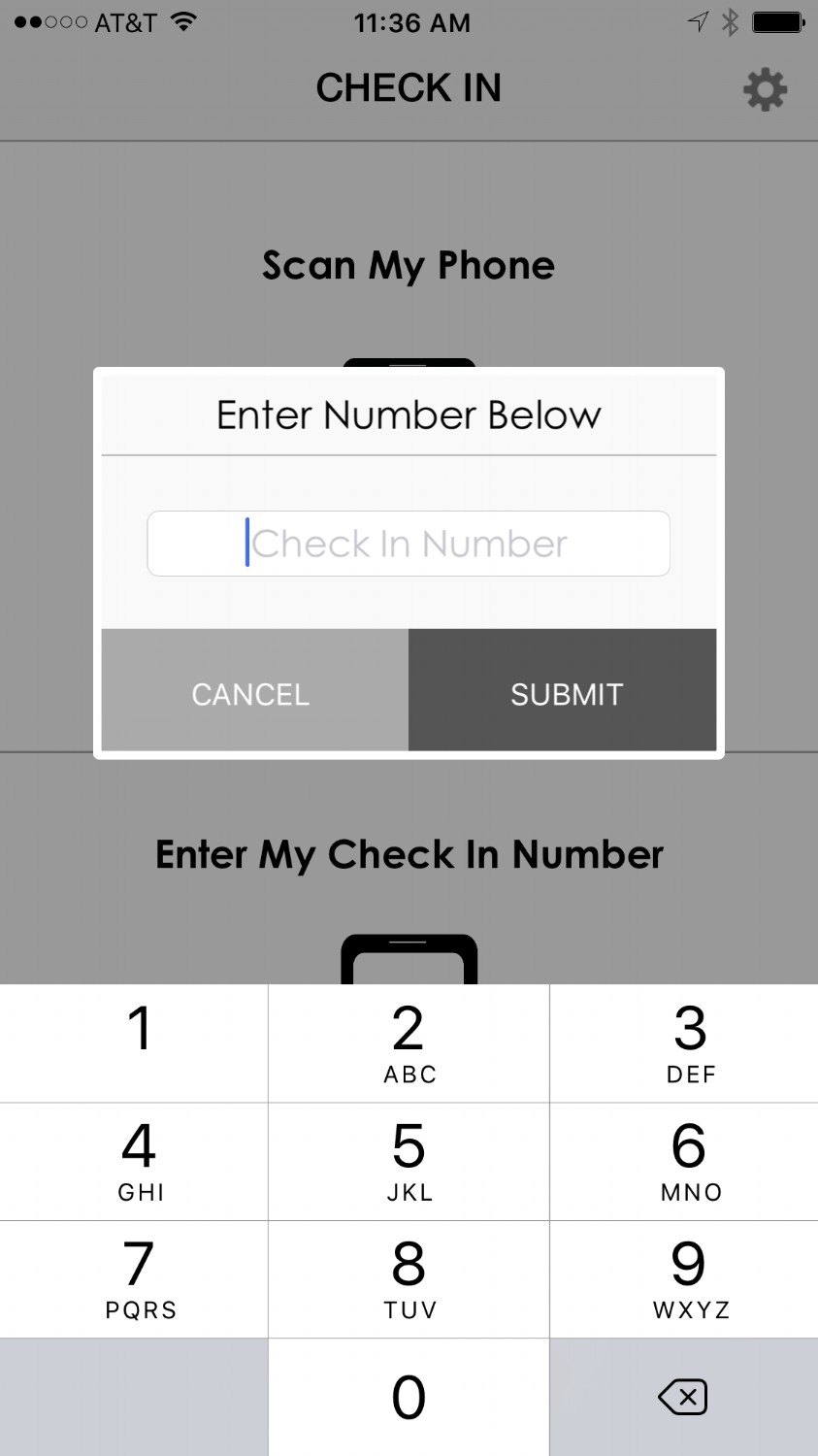Hit the 6 key
The image size is (818, 1456).
(x=684, y=1162)
